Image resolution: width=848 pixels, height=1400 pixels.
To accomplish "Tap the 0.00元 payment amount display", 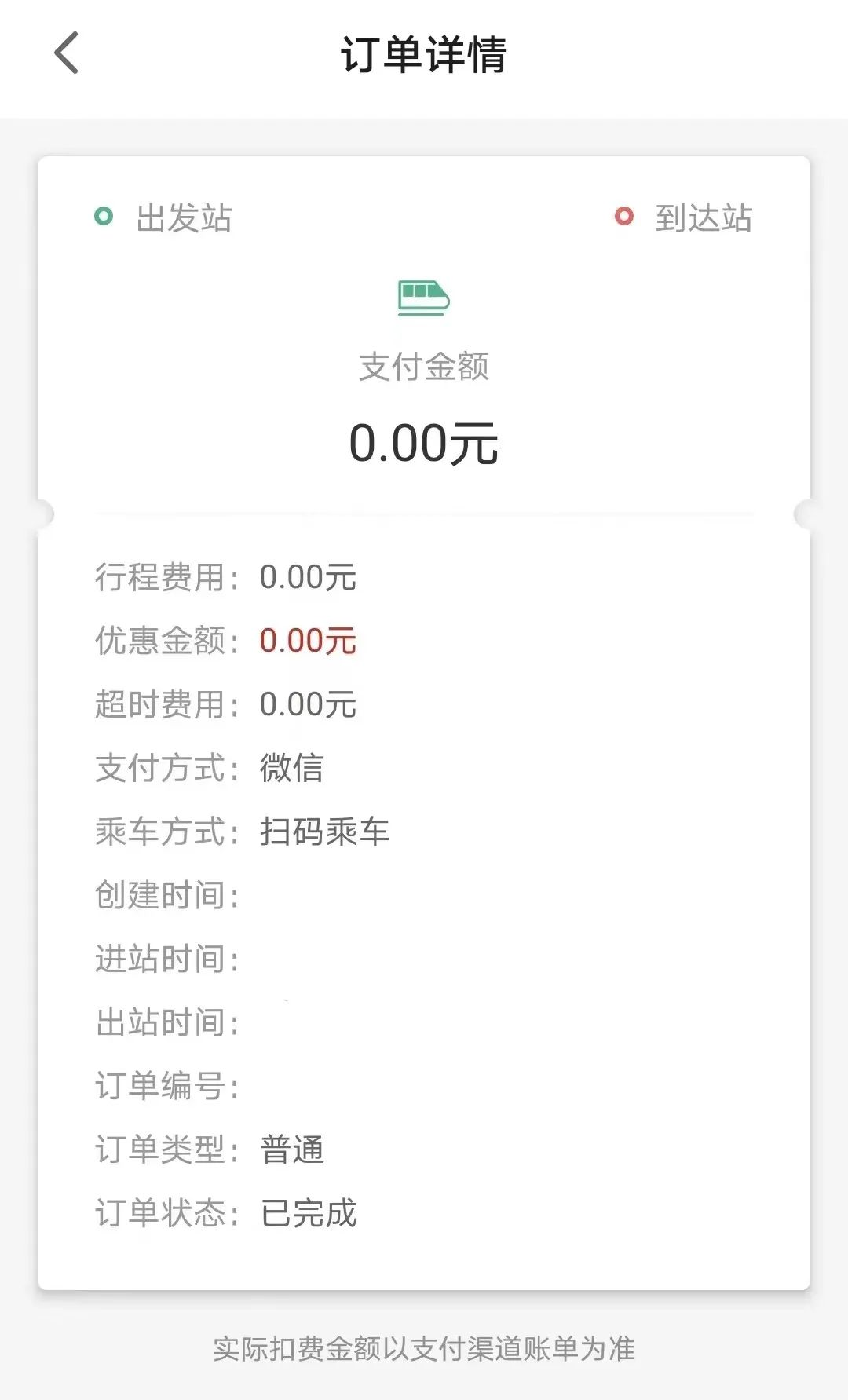I will [x=424, y=444].
